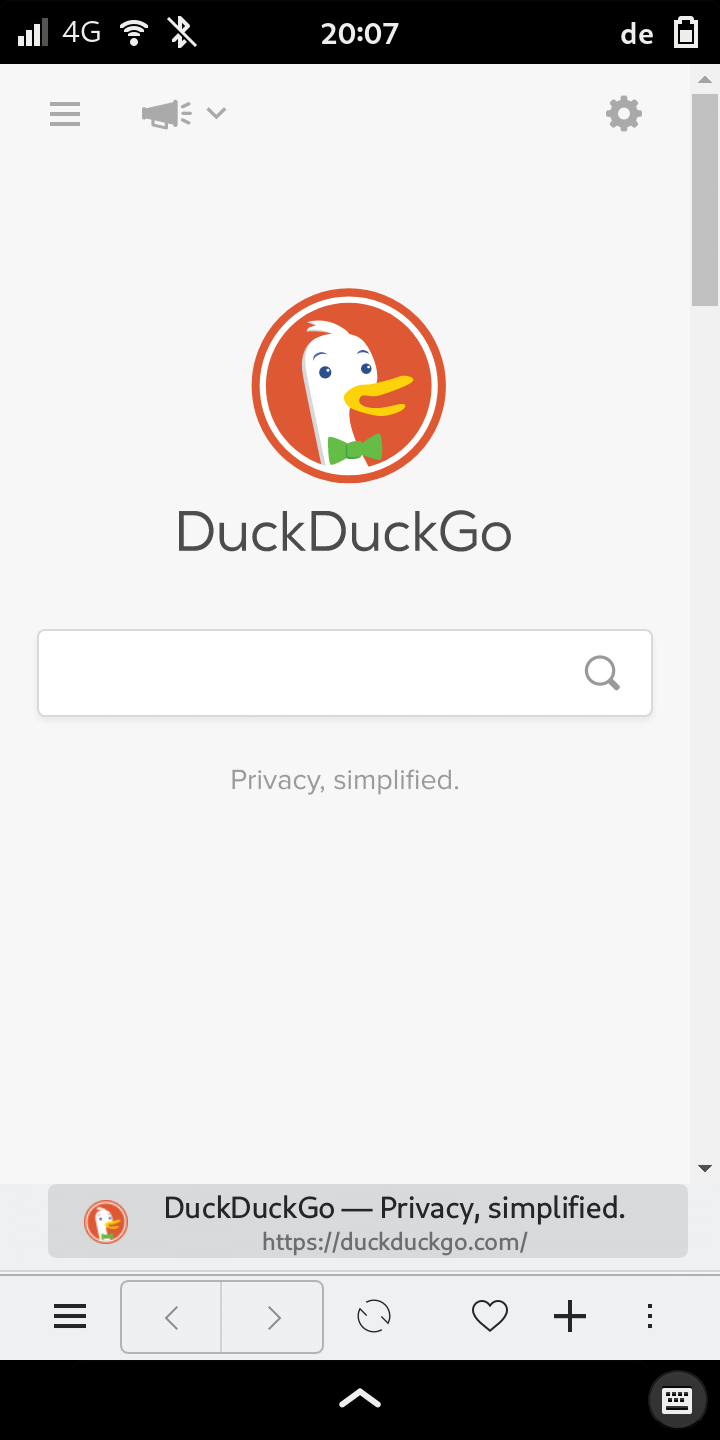Image resolution: width=720 pixels, height=1440 pixels.
Task: Tap the up chevron in the system bar
Action: click(360, 1398)
